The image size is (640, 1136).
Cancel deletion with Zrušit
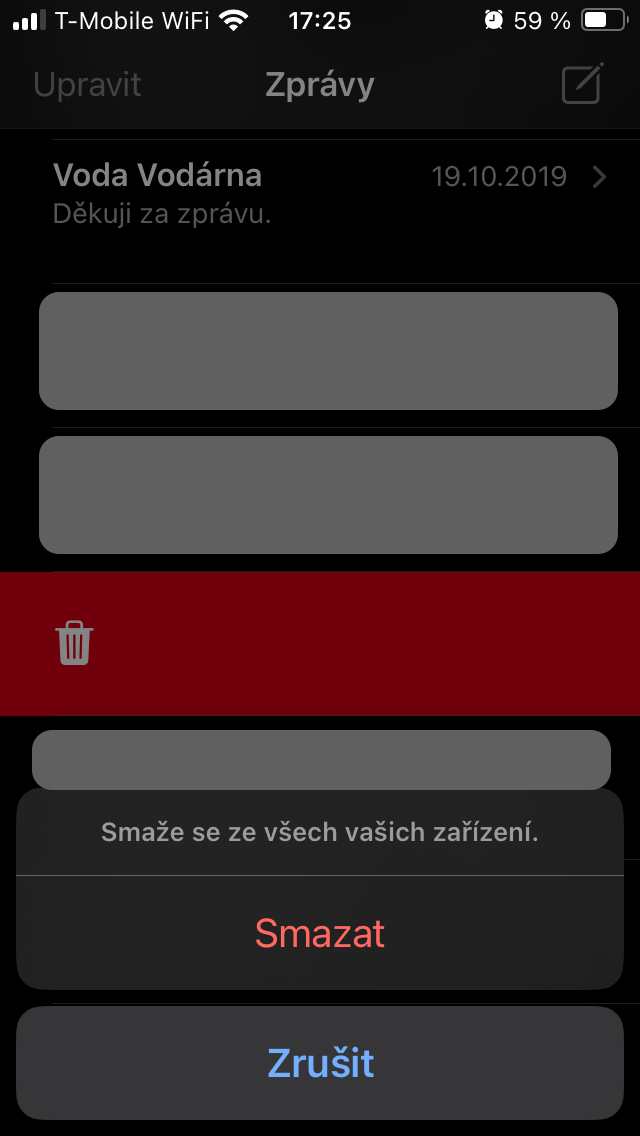click(320, 1063)
